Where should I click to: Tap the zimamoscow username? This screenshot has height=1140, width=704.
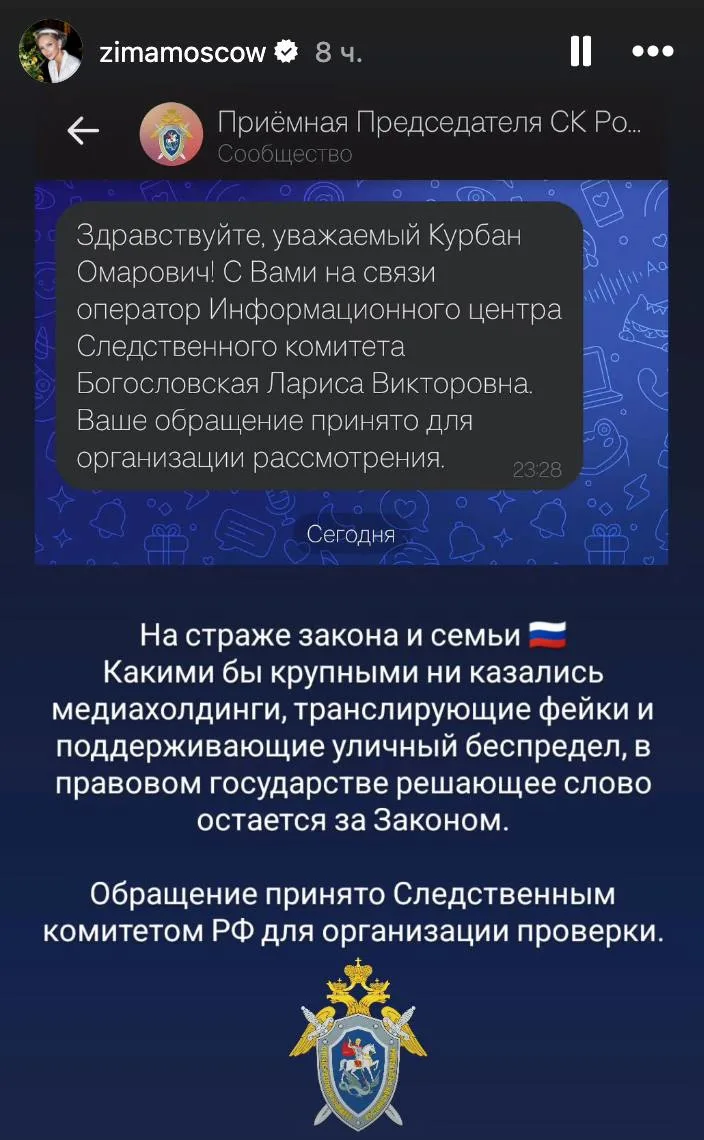tap(182, 52)
